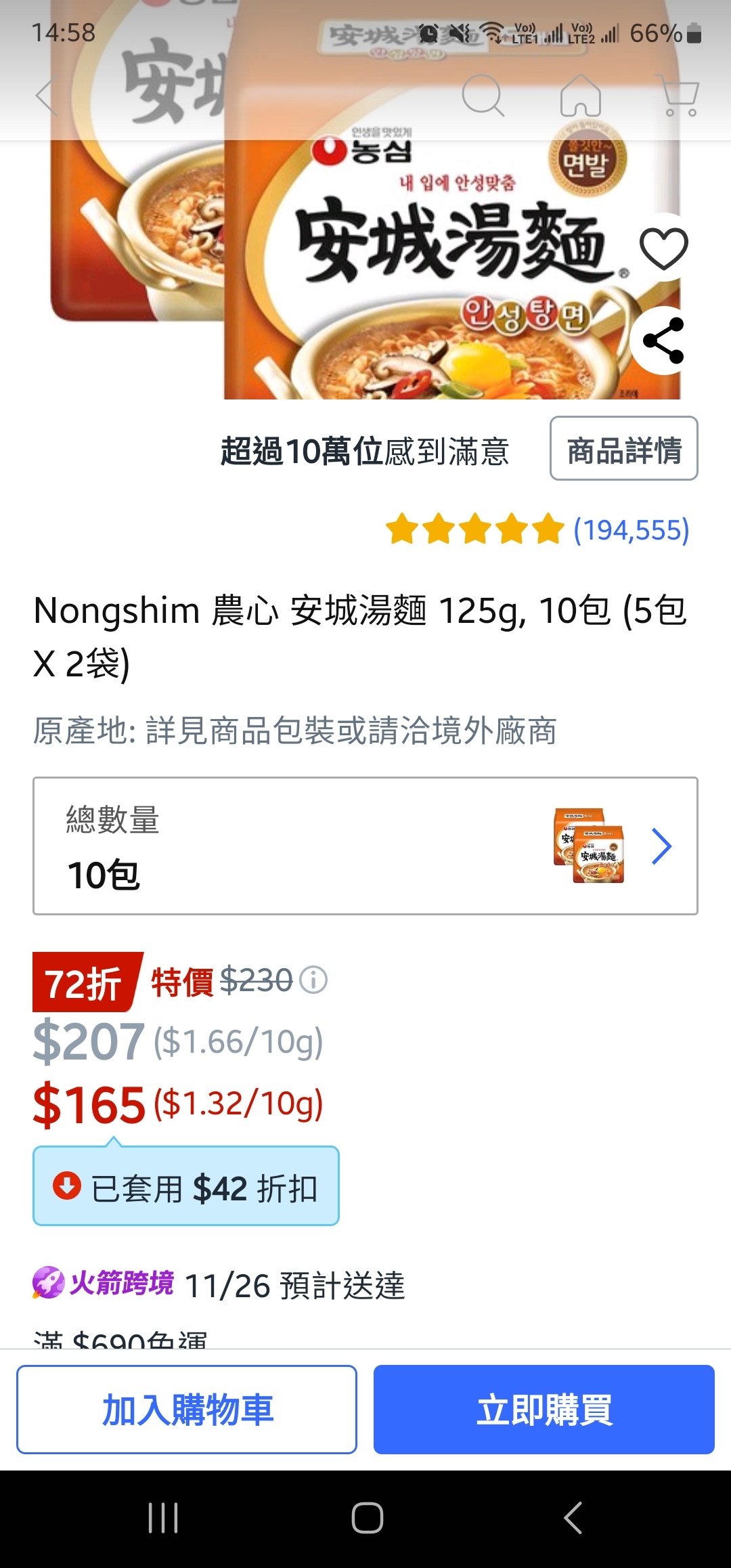Viewport: 731px width, 1568px height.
Task: Tap the system home button
Action: (368, 1518)
